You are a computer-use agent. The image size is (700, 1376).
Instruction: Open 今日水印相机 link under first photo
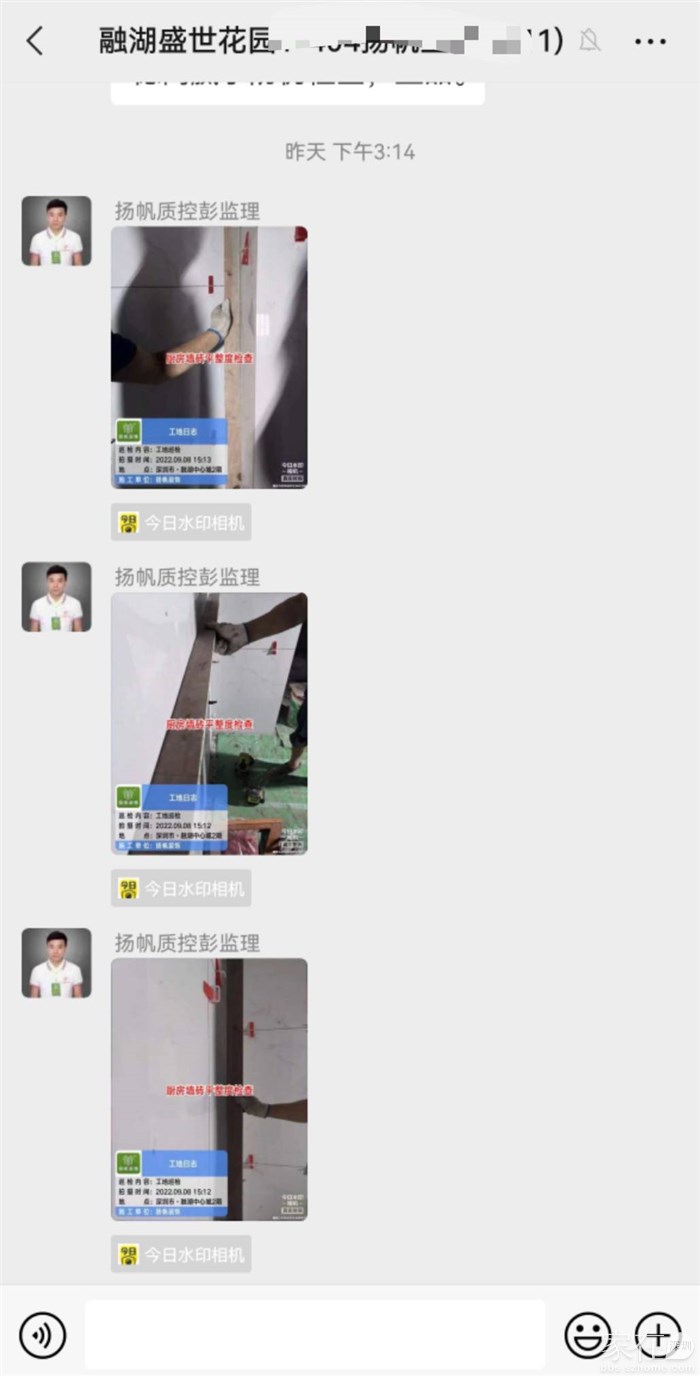coord(181,523)
